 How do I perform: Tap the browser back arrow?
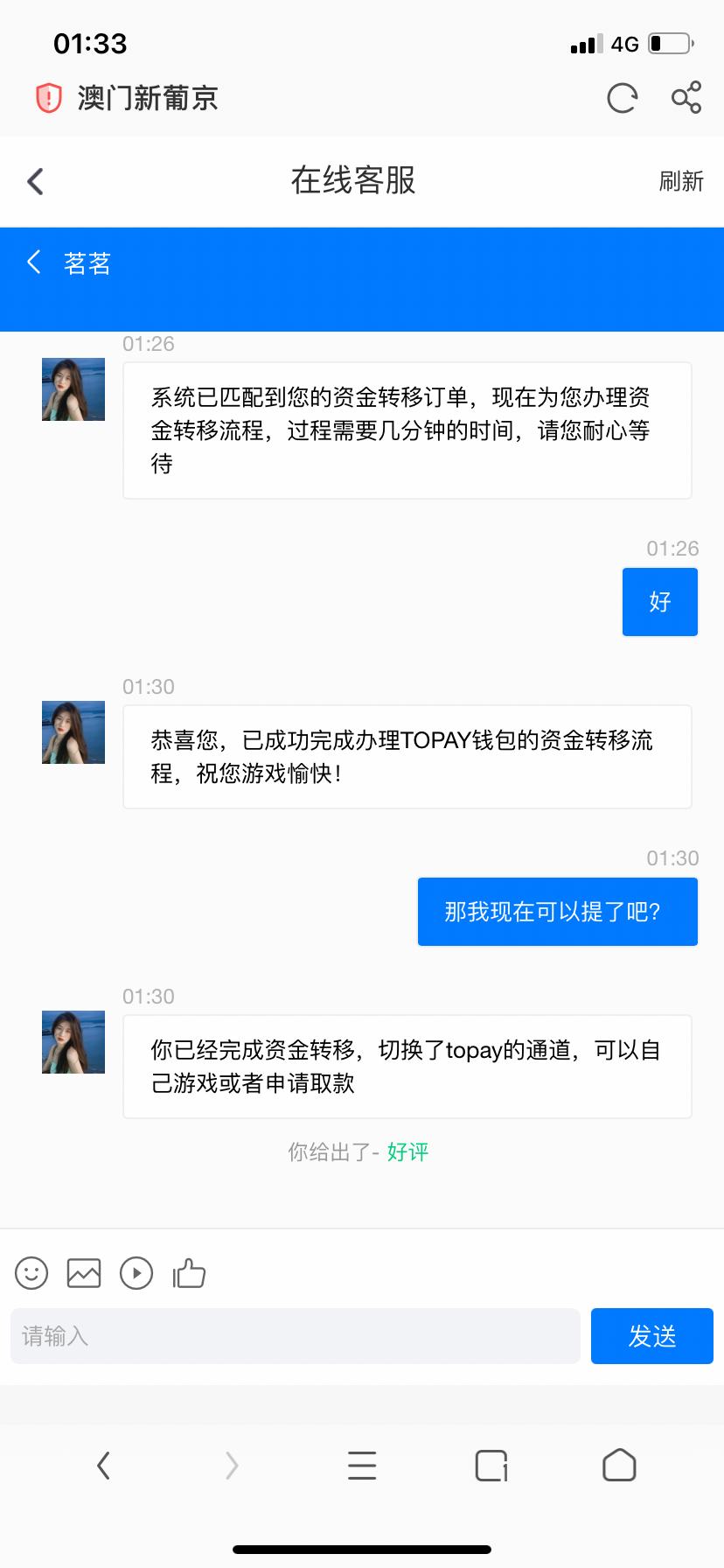tap(103, 1466)
